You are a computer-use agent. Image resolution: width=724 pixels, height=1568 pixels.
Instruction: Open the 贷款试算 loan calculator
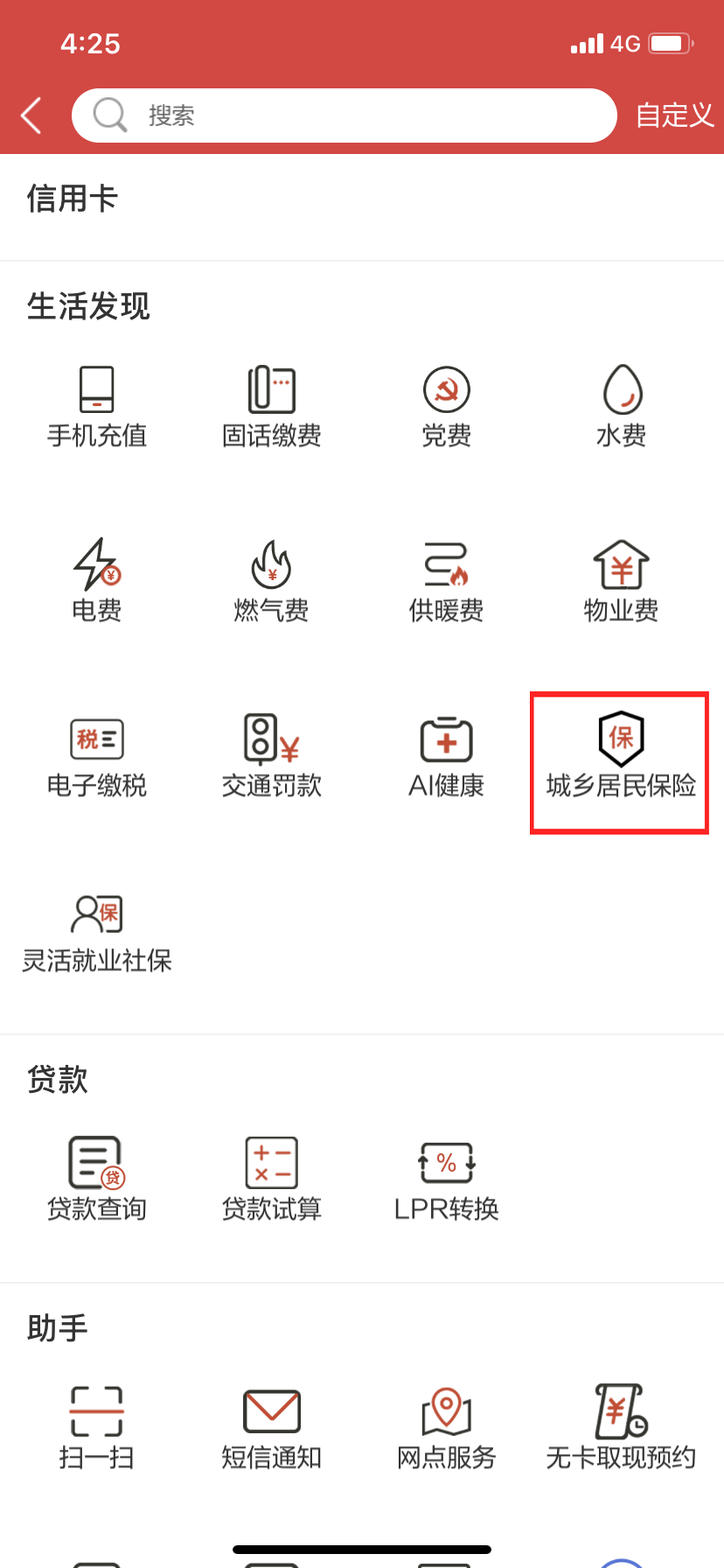pos(272,1179)
